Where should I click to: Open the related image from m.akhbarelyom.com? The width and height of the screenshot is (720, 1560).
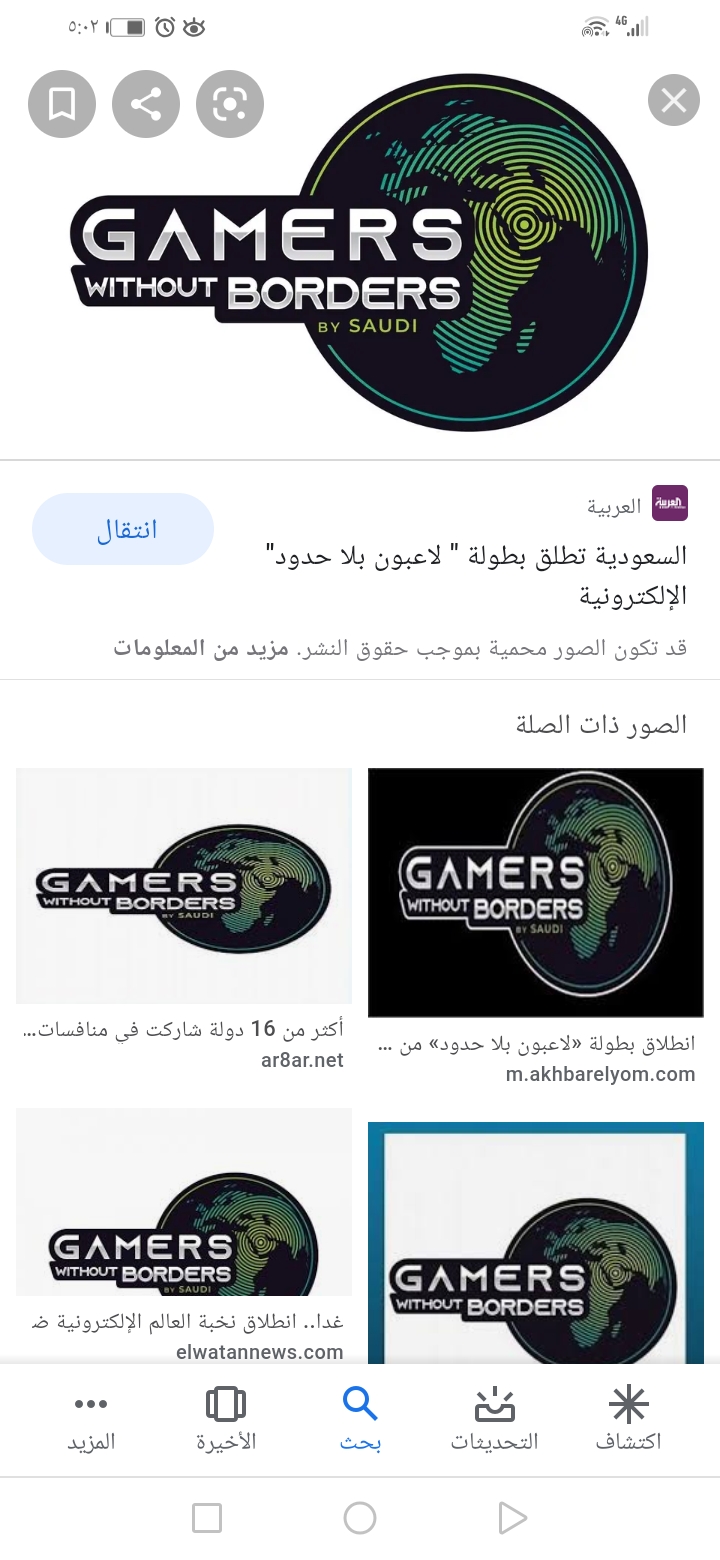click(x=535, y=892)
